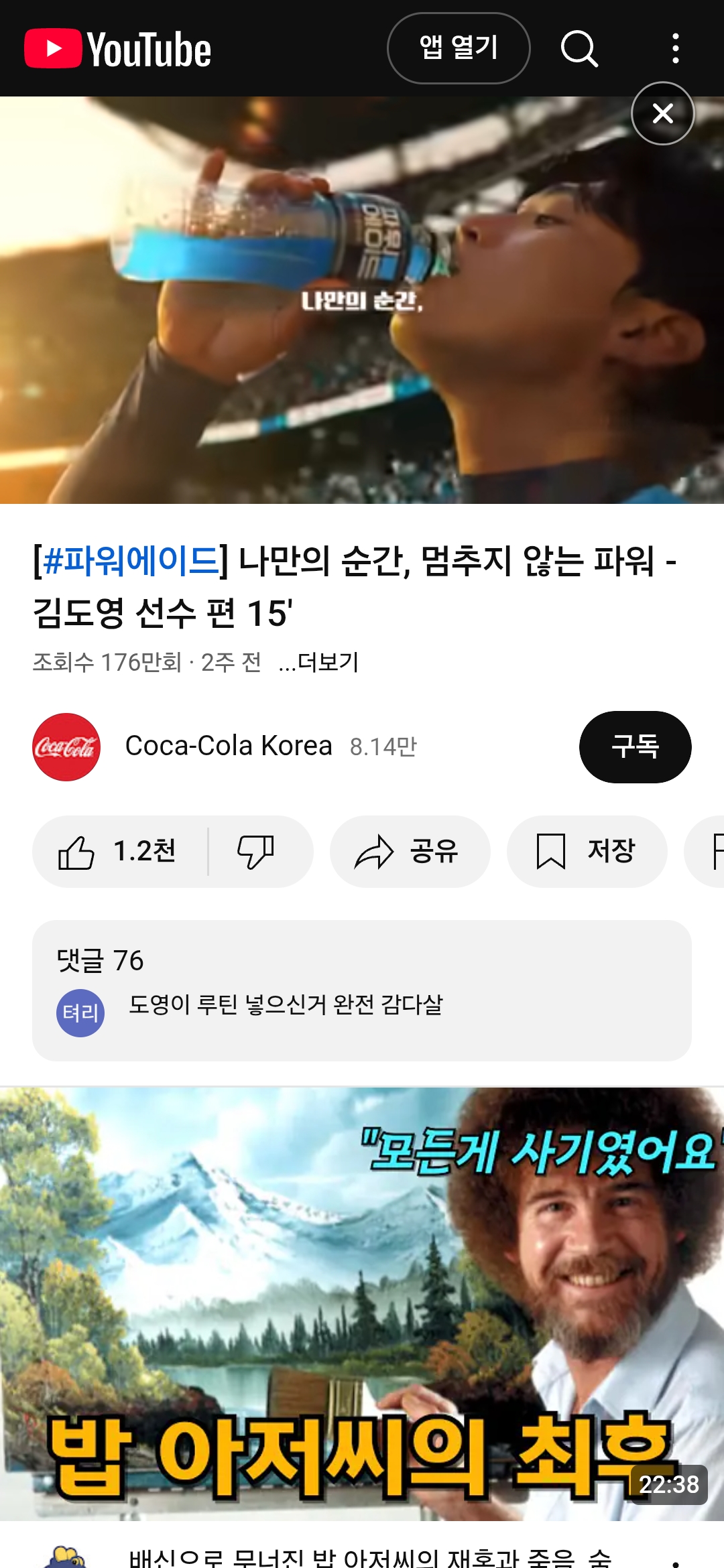Dislike this video

pos(257,852)
